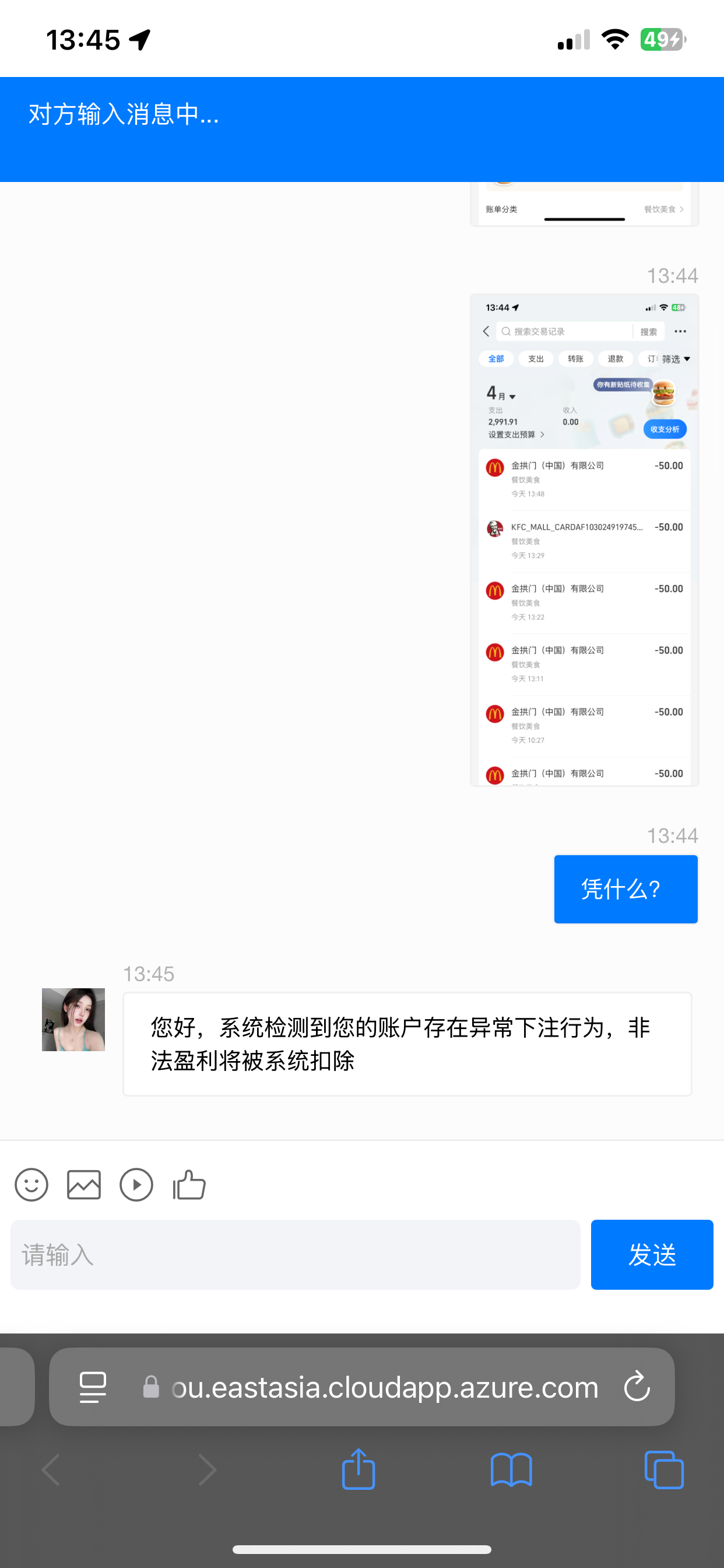Open Safari page format menu
The image size is (724, 1568).
93,1387
